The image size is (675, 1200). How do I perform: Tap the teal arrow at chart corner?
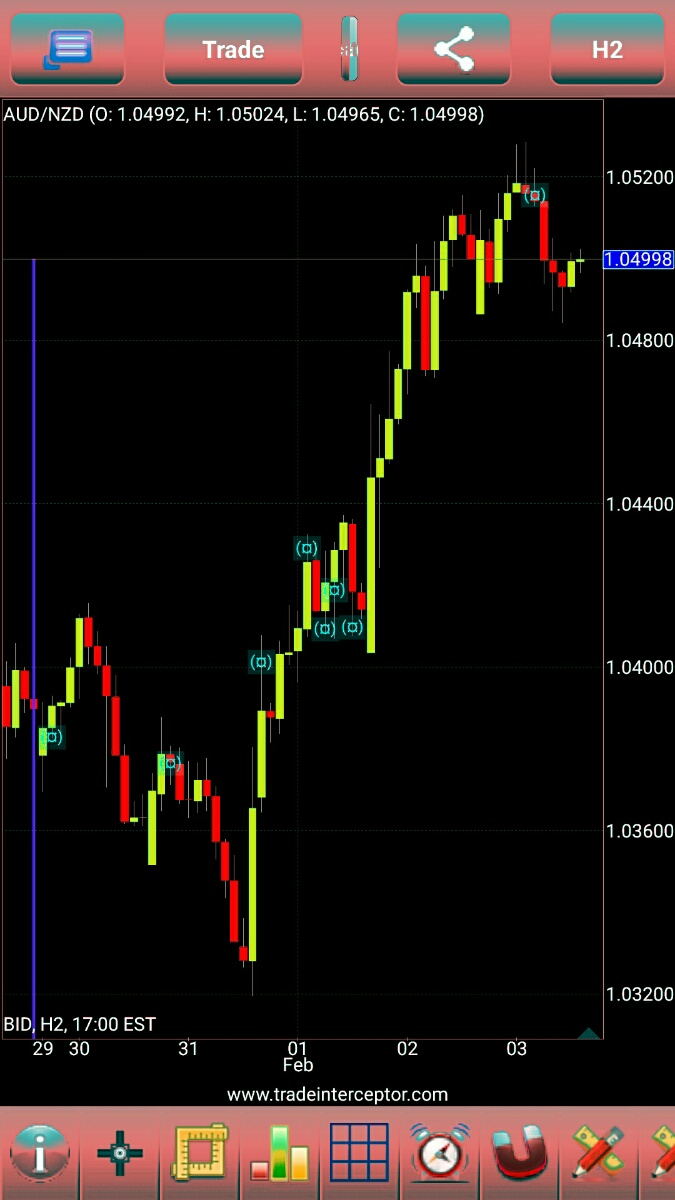pos(588,1033)
